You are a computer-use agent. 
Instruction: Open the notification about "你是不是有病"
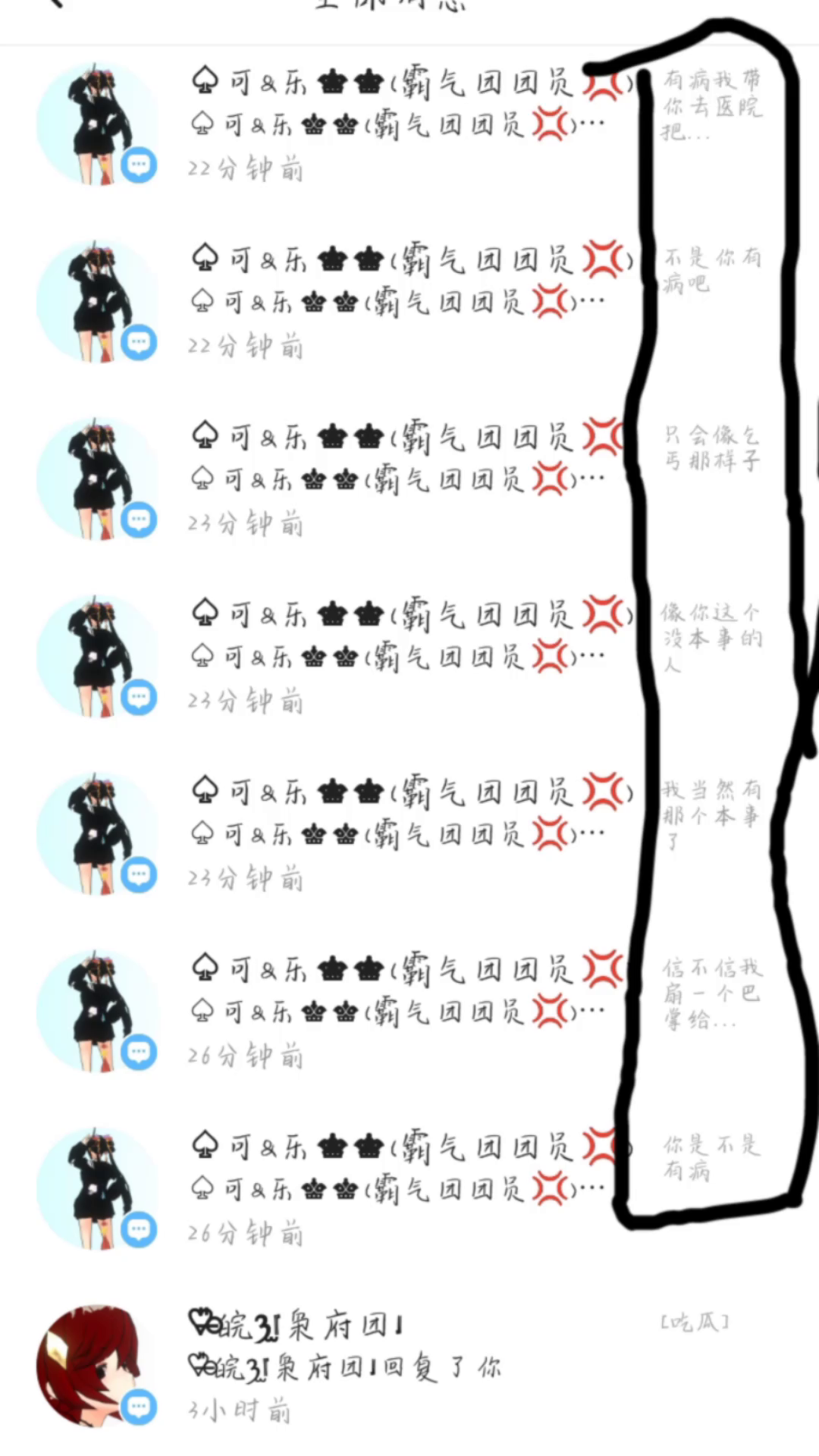[409, 1189]
